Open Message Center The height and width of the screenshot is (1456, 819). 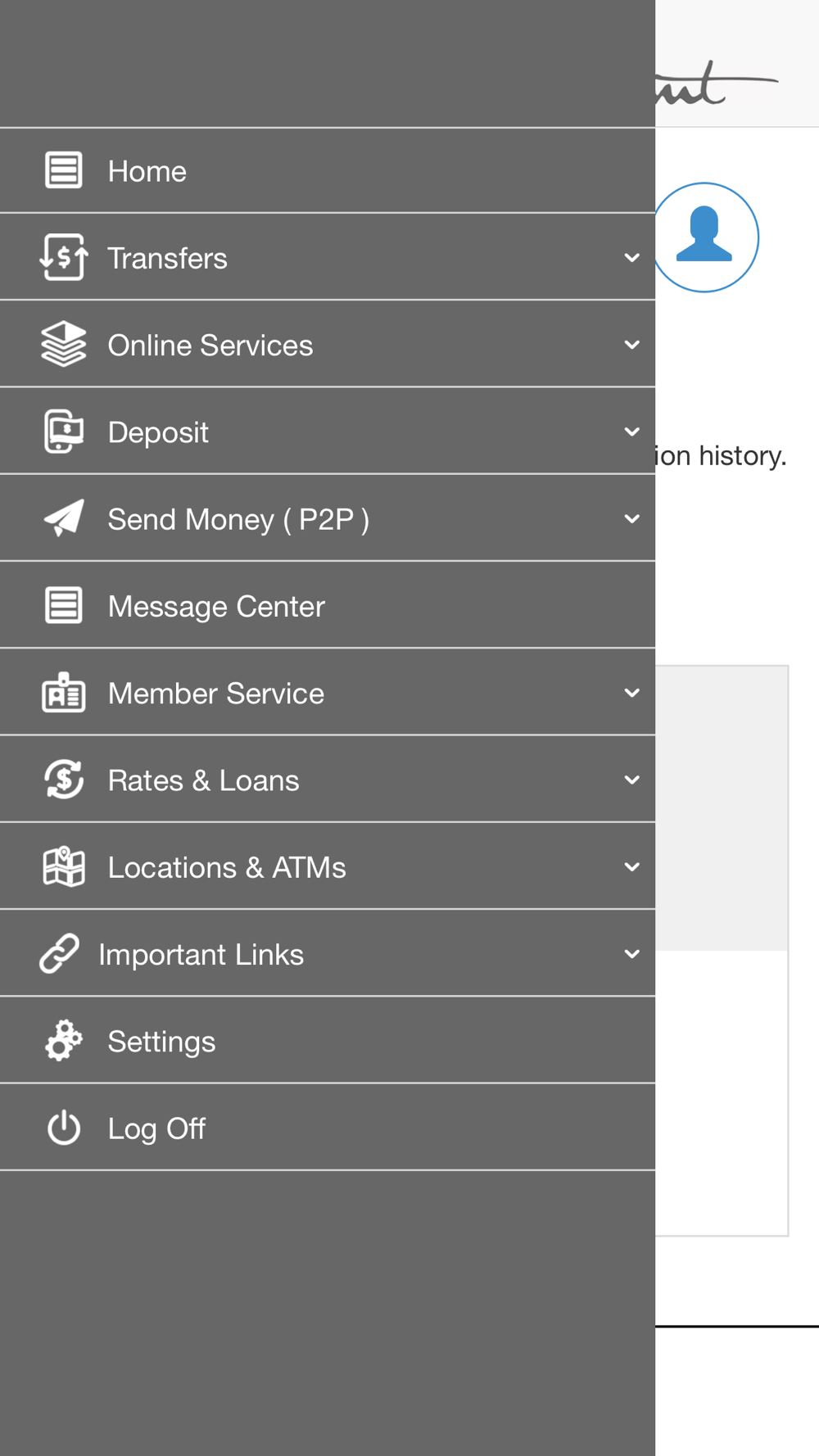pos(328,606)
